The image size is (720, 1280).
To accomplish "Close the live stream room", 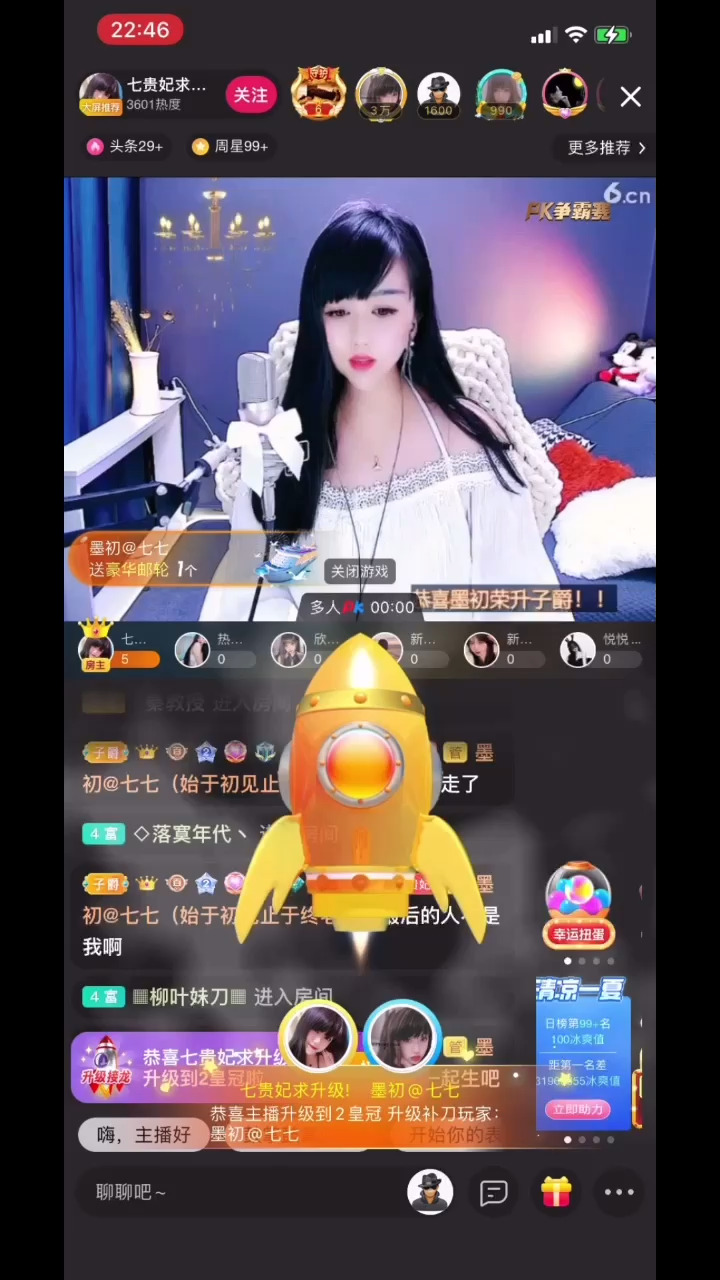I will click(630, 97).
